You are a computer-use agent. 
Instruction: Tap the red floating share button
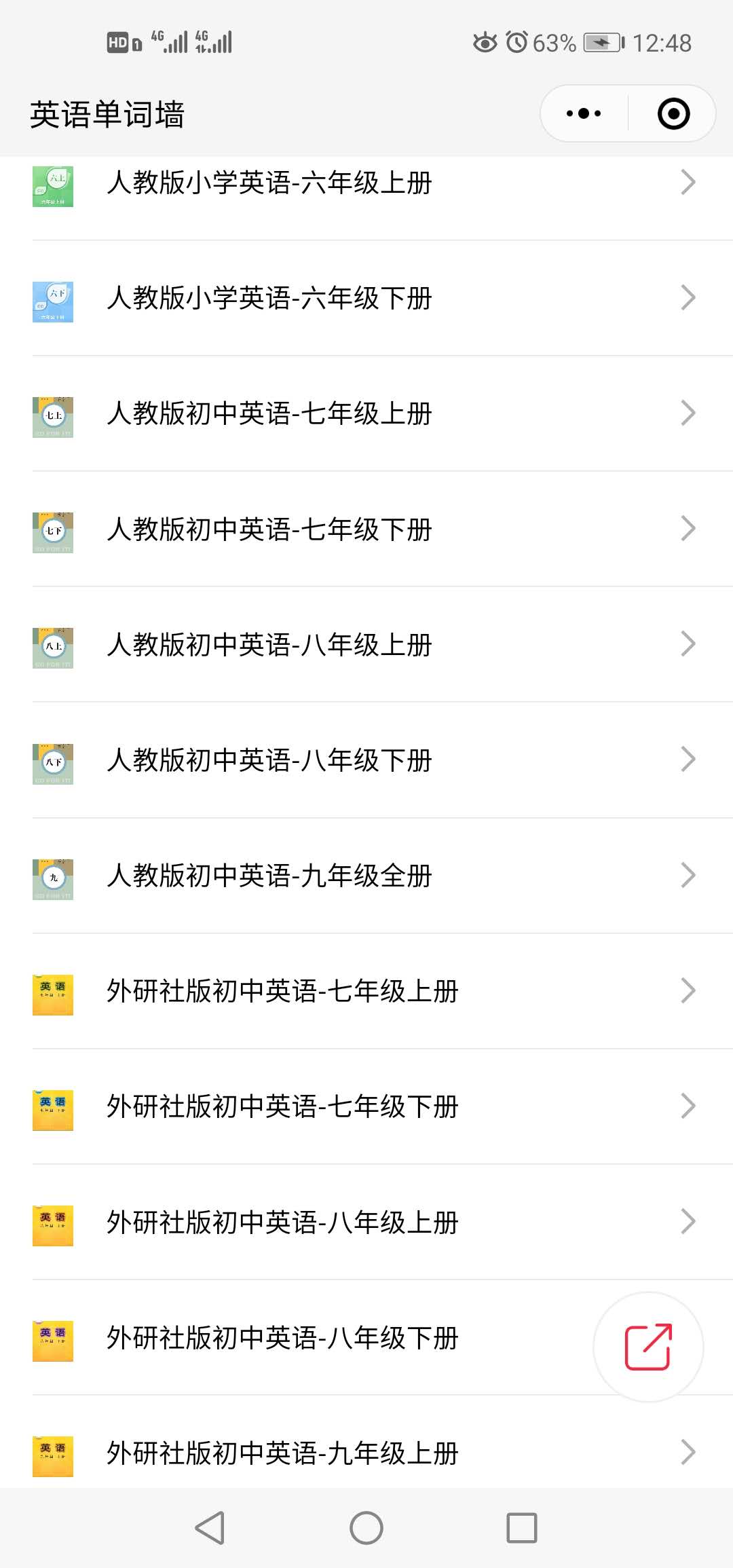648,1347
